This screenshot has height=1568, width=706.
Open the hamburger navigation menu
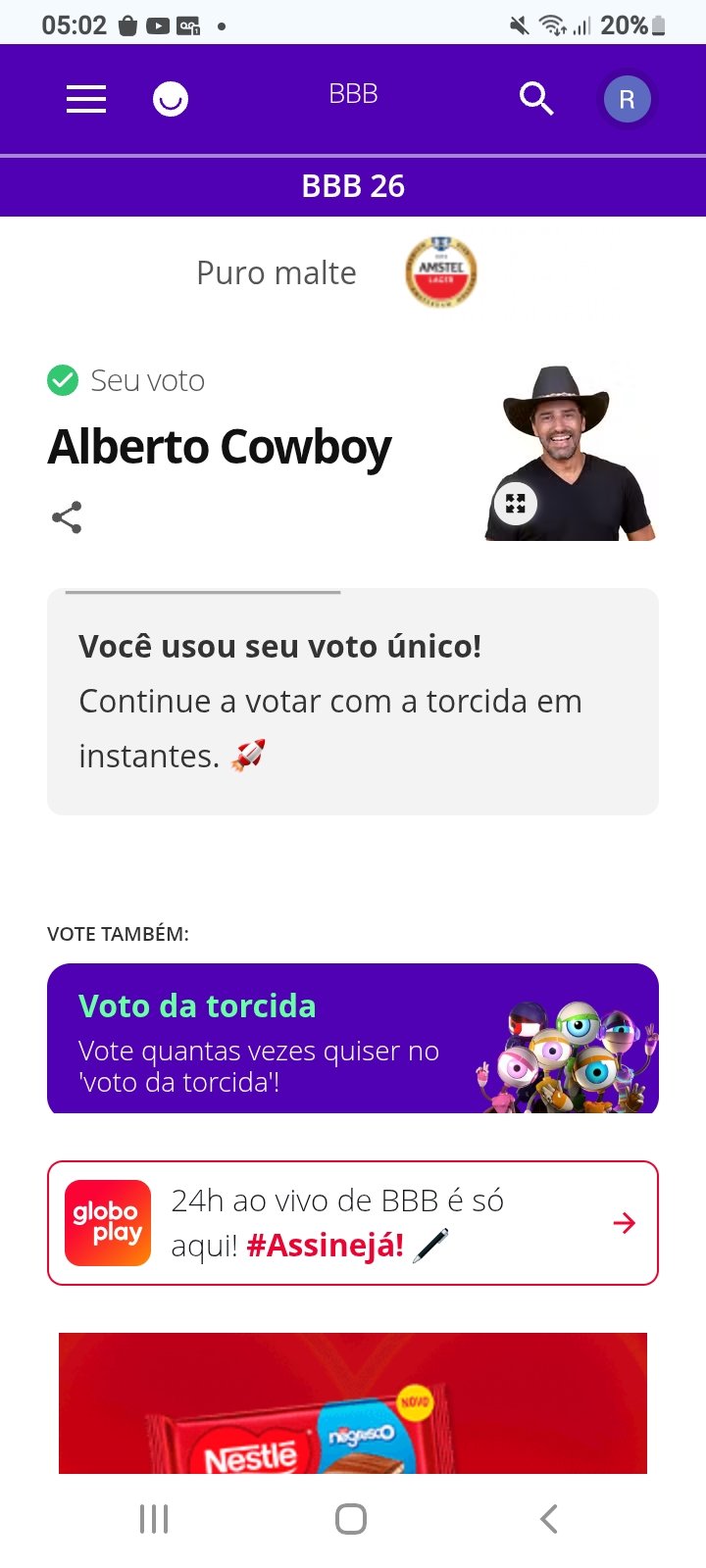pyautogui.click(x=86, y=99)
